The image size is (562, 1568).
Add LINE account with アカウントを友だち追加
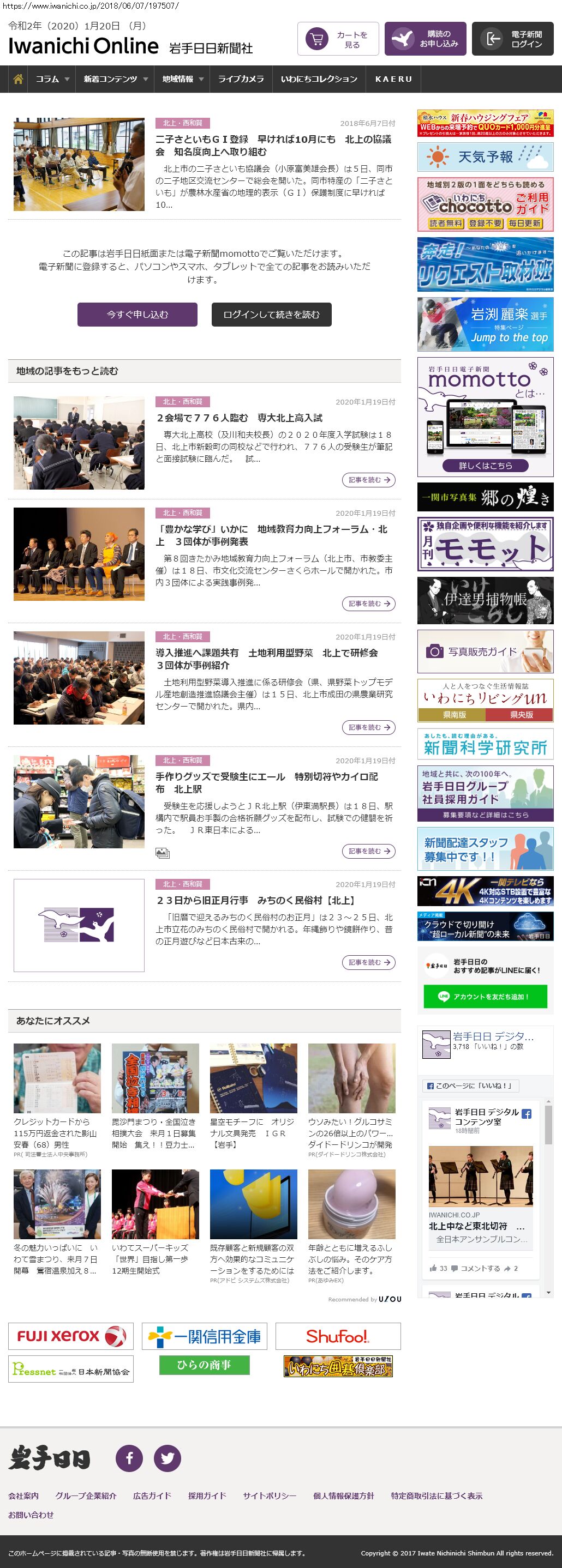[485, 997]
